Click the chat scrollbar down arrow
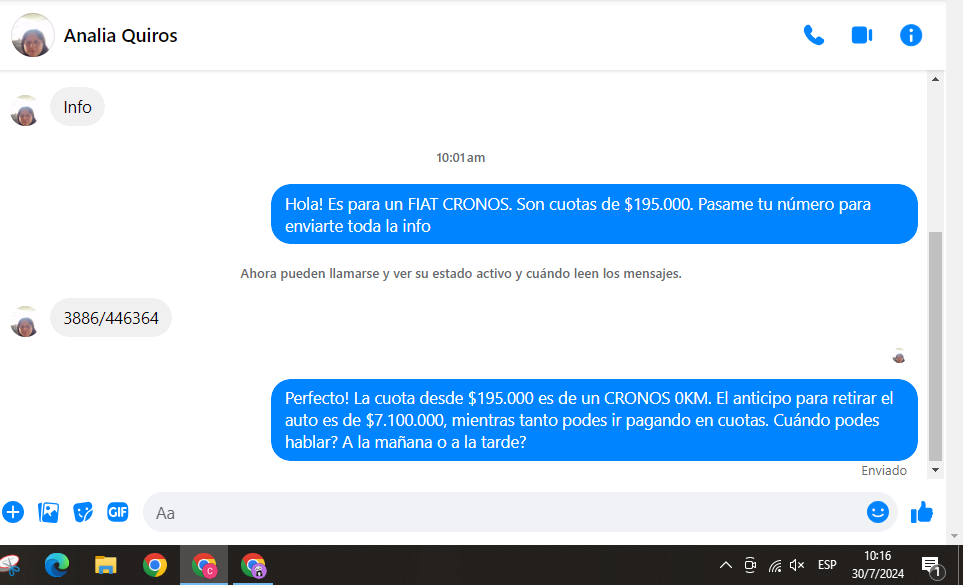This screenshot has width=963, height=585. [936, 469]
